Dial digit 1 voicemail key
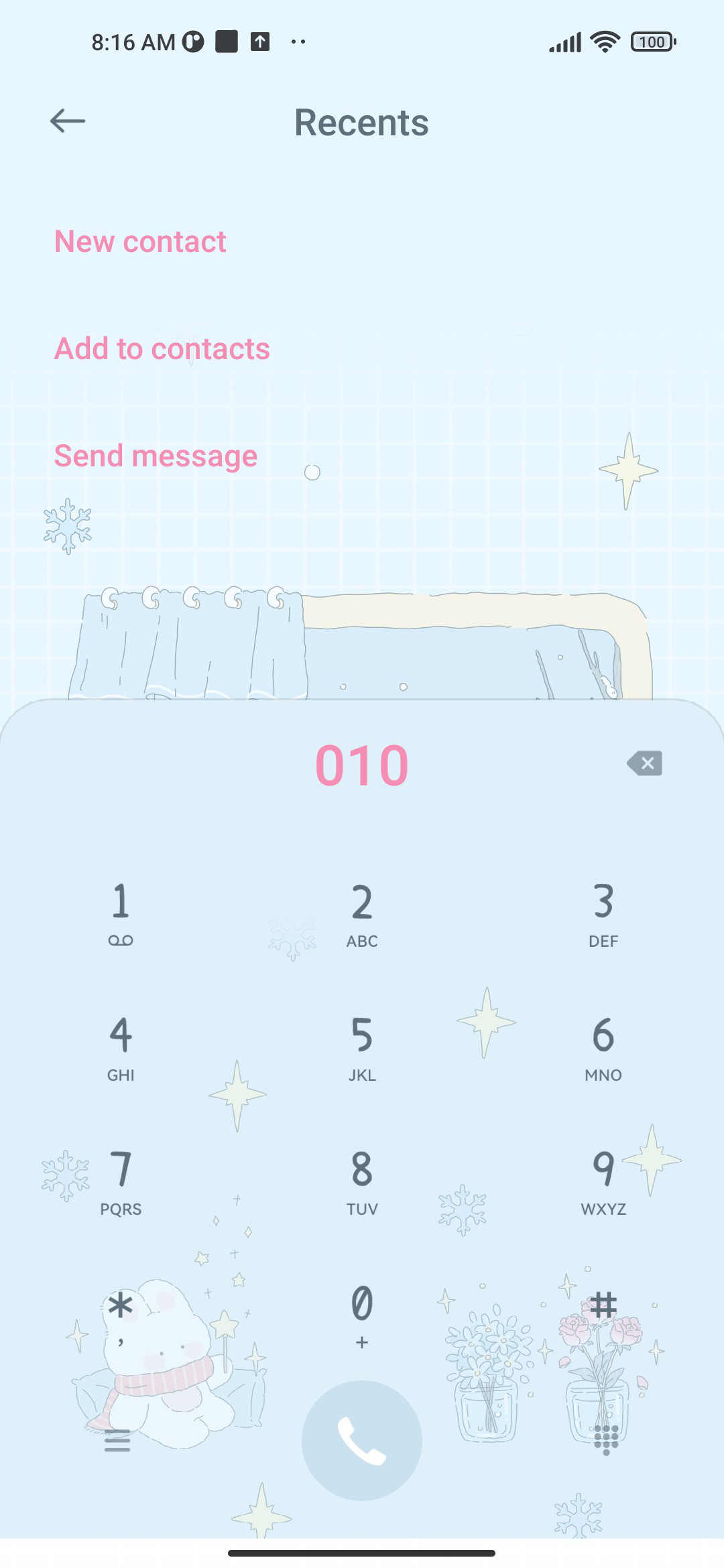Viewport: 724px width, 1568px height. tap(121, 915)
